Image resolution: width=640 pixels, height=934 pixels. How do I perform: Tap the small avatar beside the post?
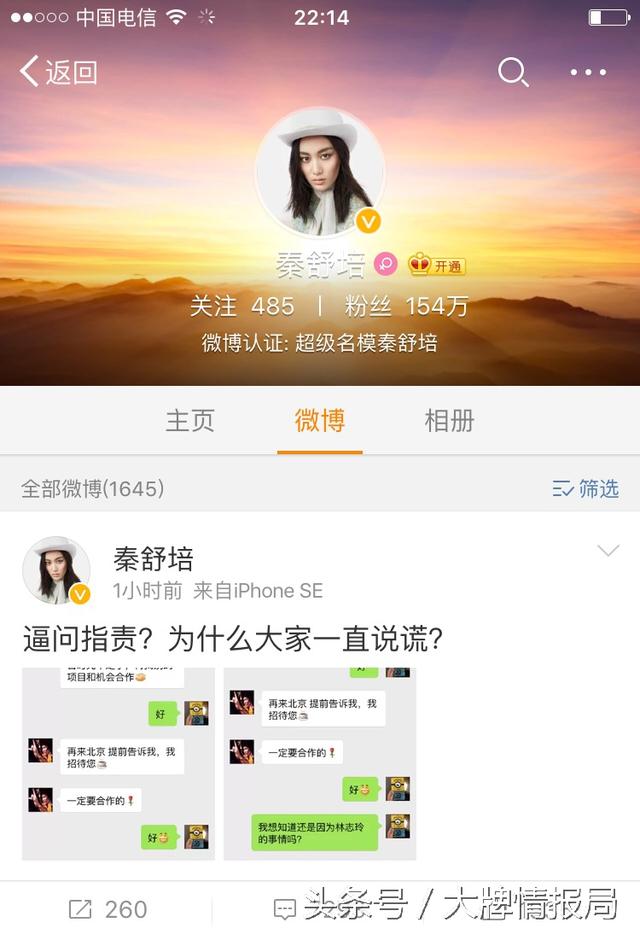(x=56, y=571)
